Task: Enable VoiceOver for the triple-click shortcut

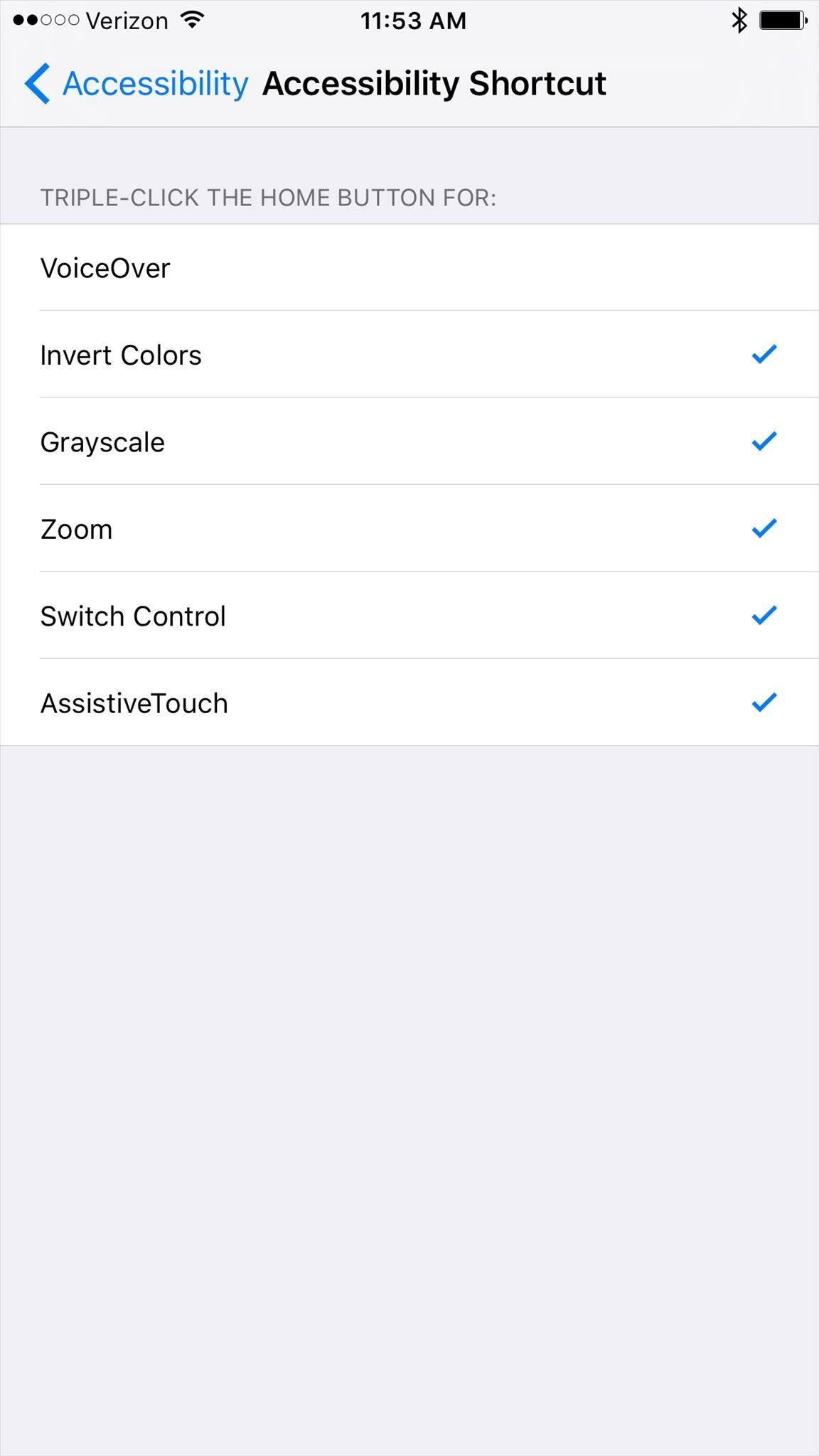Action: [x=409, y=268]
